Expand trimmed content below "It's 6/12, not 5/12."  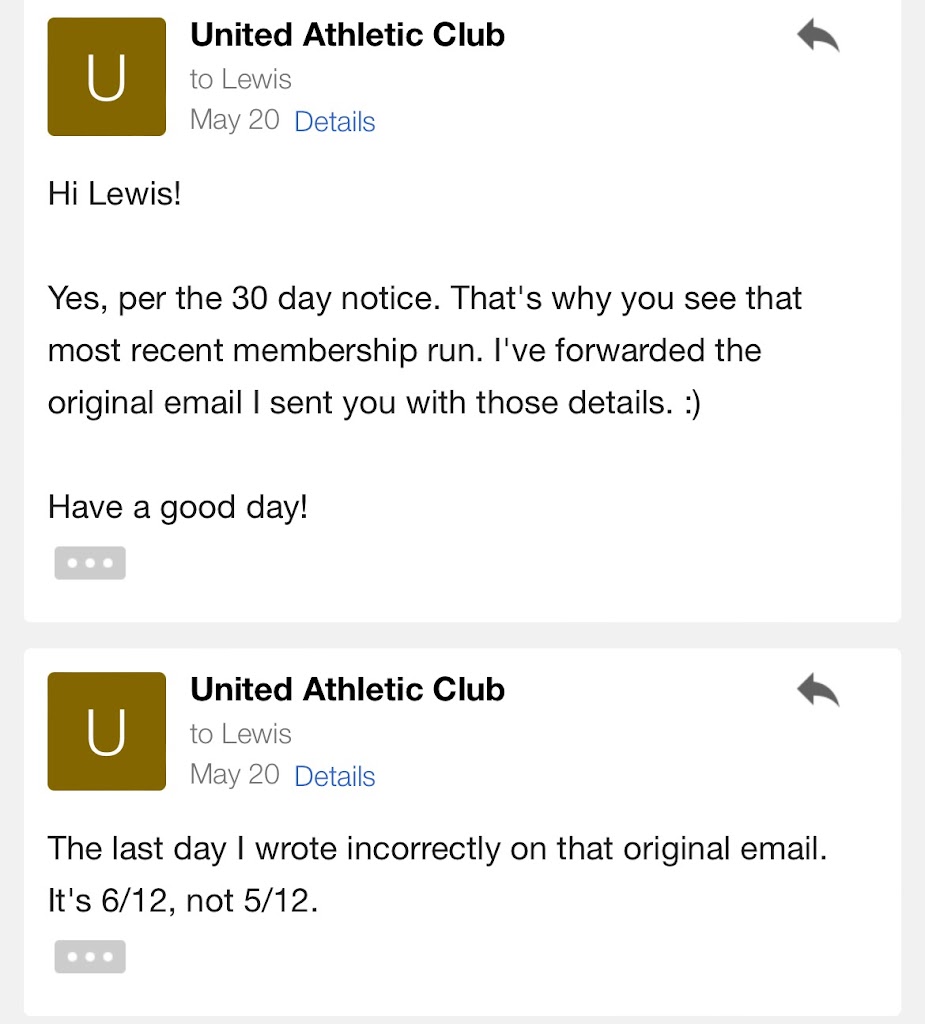point(90,957)
